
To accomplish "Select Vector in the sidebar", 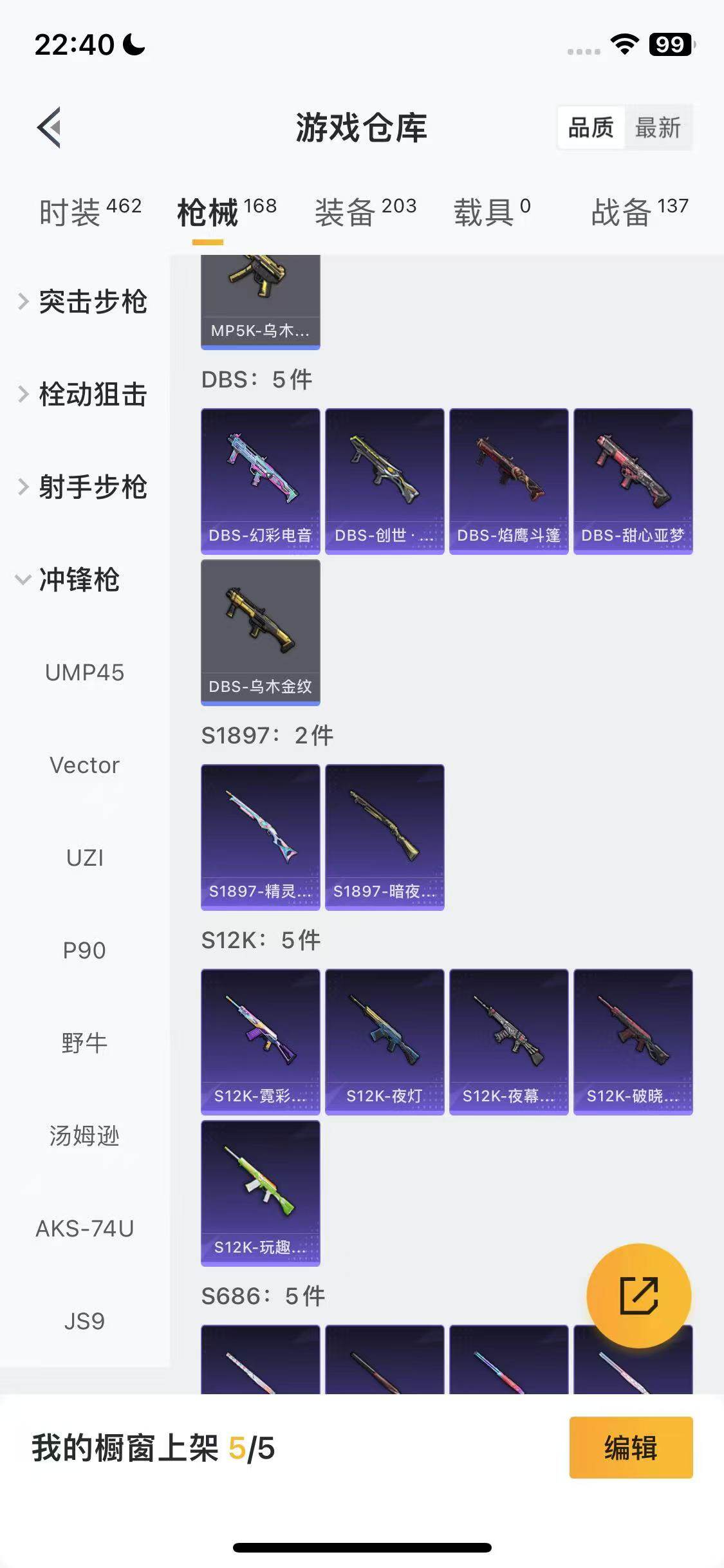I will [x=84, y=765].
